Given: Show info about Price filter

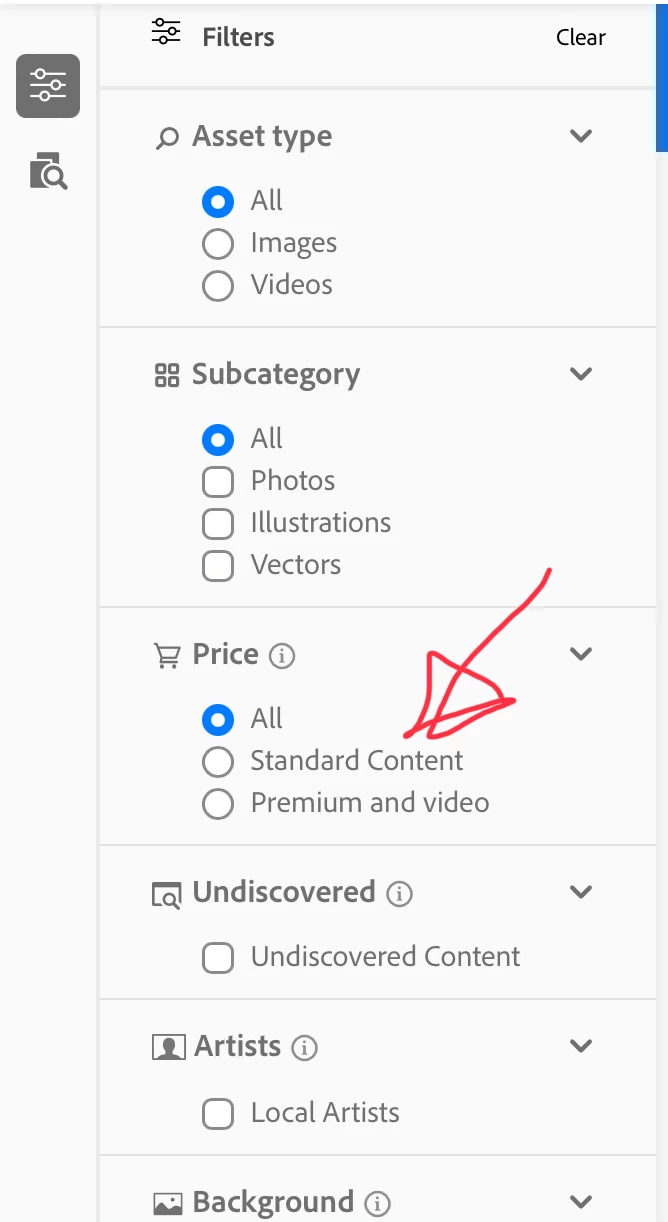Looking at the screenshot, I should coord(283,656).
